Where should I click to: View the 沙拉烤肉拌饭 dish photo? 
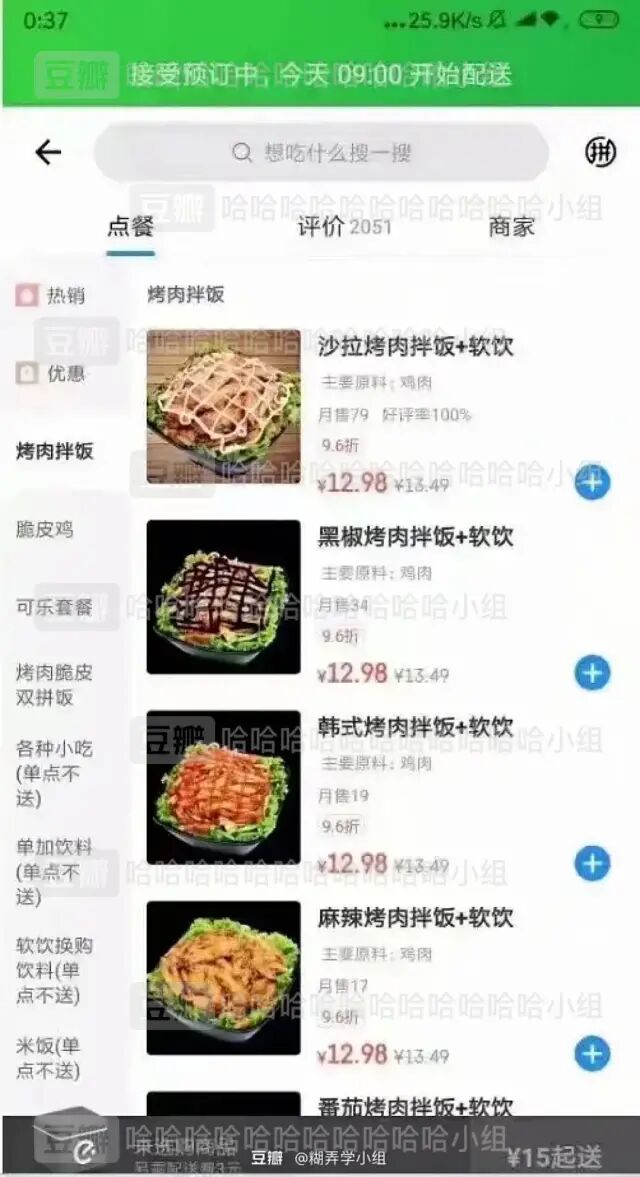[224, 406]
